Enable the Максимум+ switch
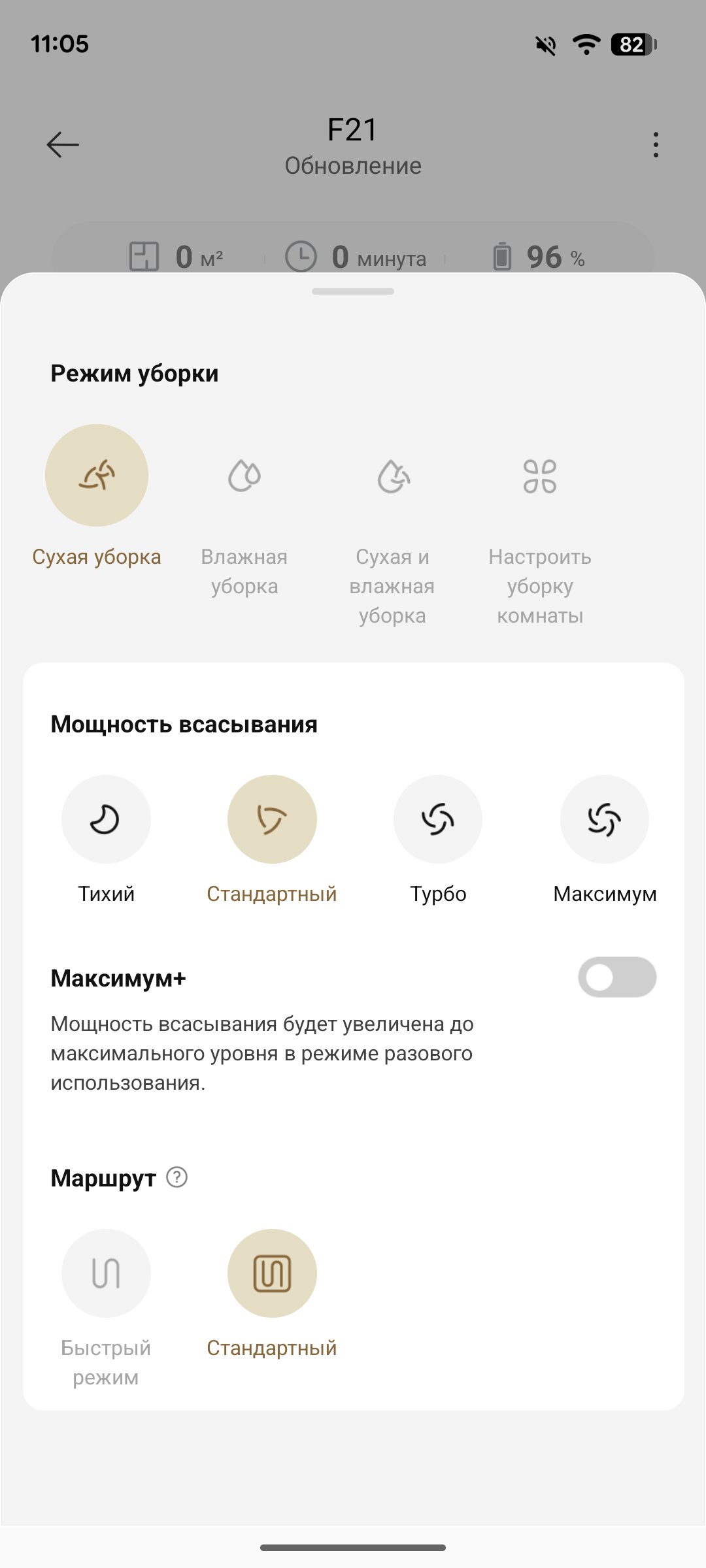This screenshot has width=706, height=1568. point(617,977)
